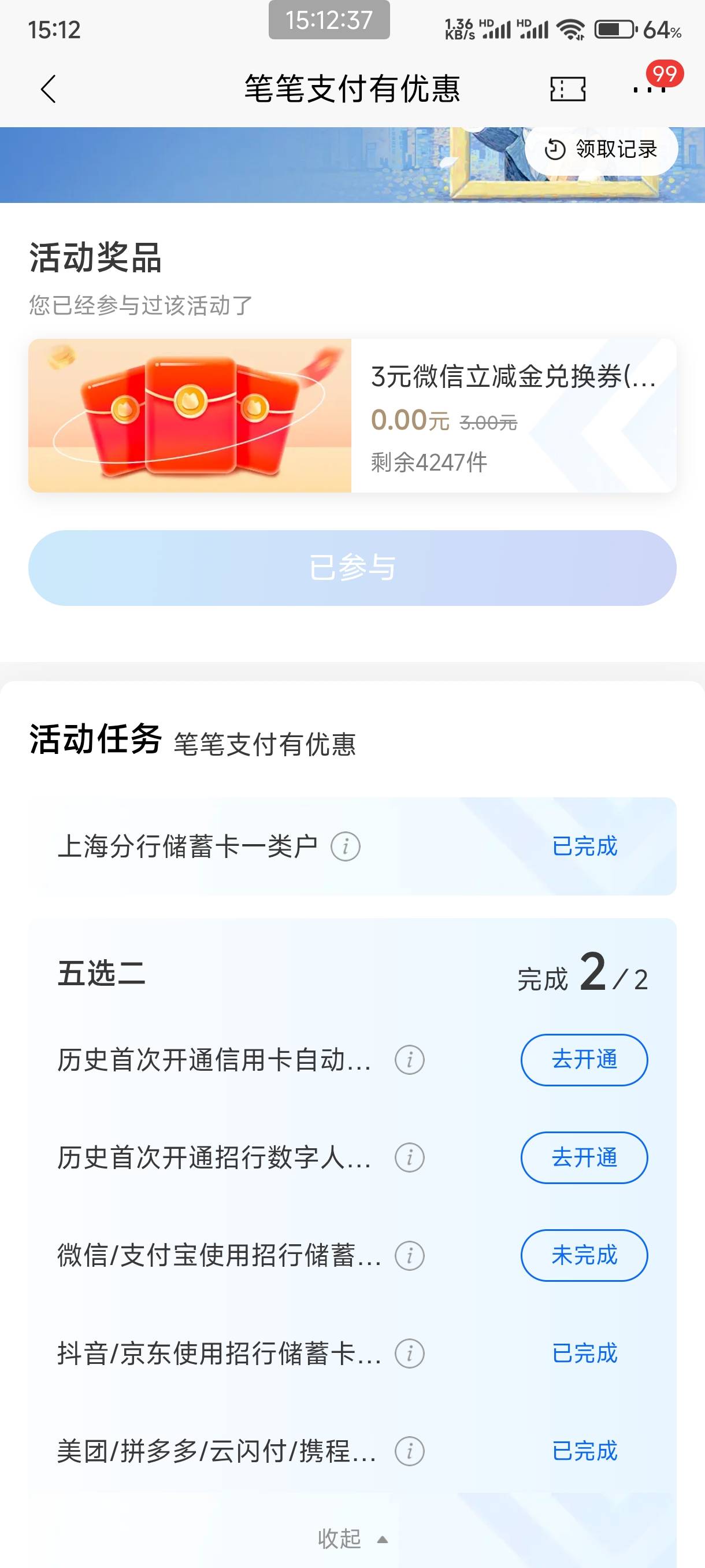Show info for 微信/支付宝使用招行储蓄 task

tap(409, 1256)
